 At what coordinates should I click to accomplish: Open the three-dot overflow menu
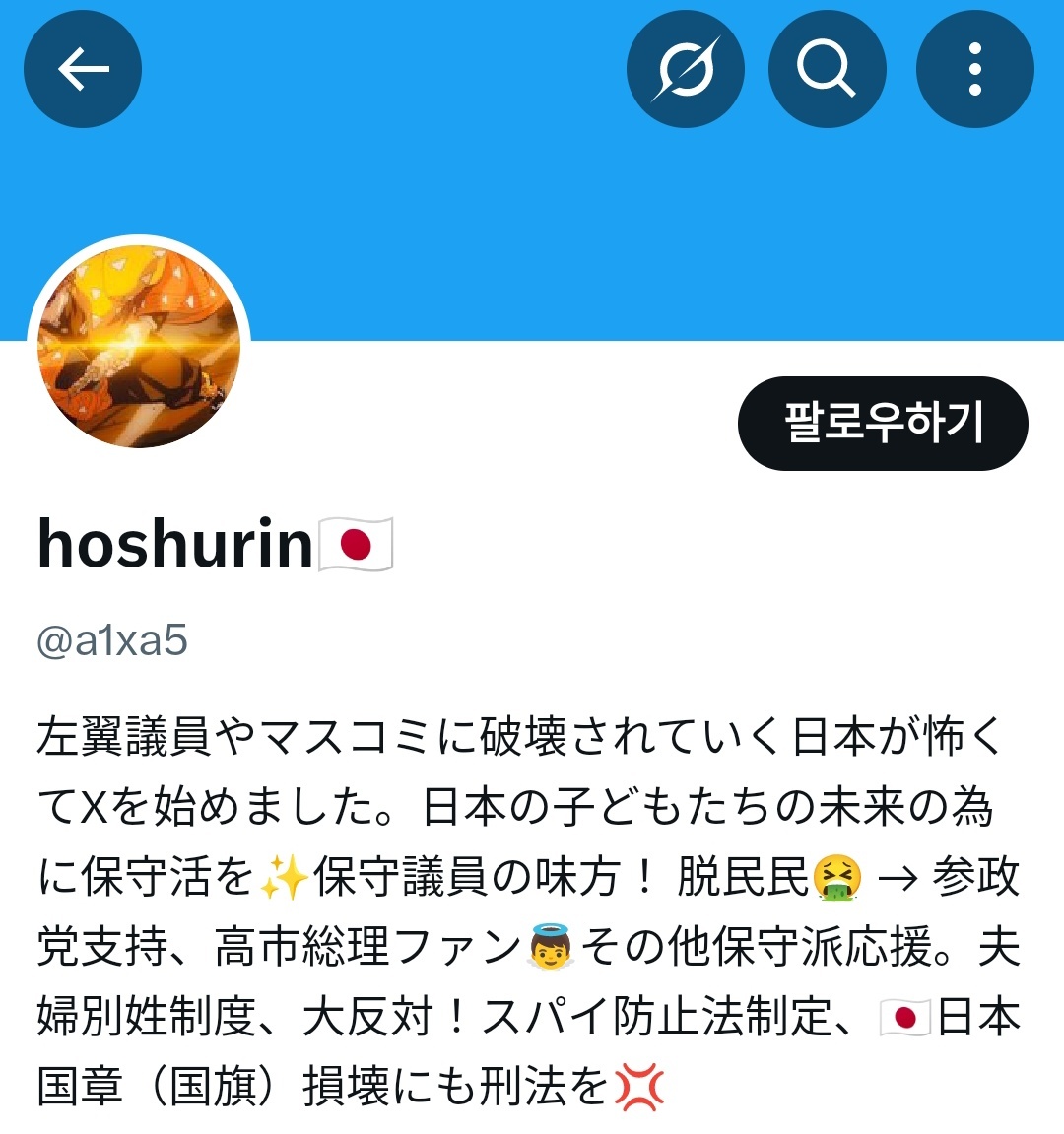(x=974, y=69)
